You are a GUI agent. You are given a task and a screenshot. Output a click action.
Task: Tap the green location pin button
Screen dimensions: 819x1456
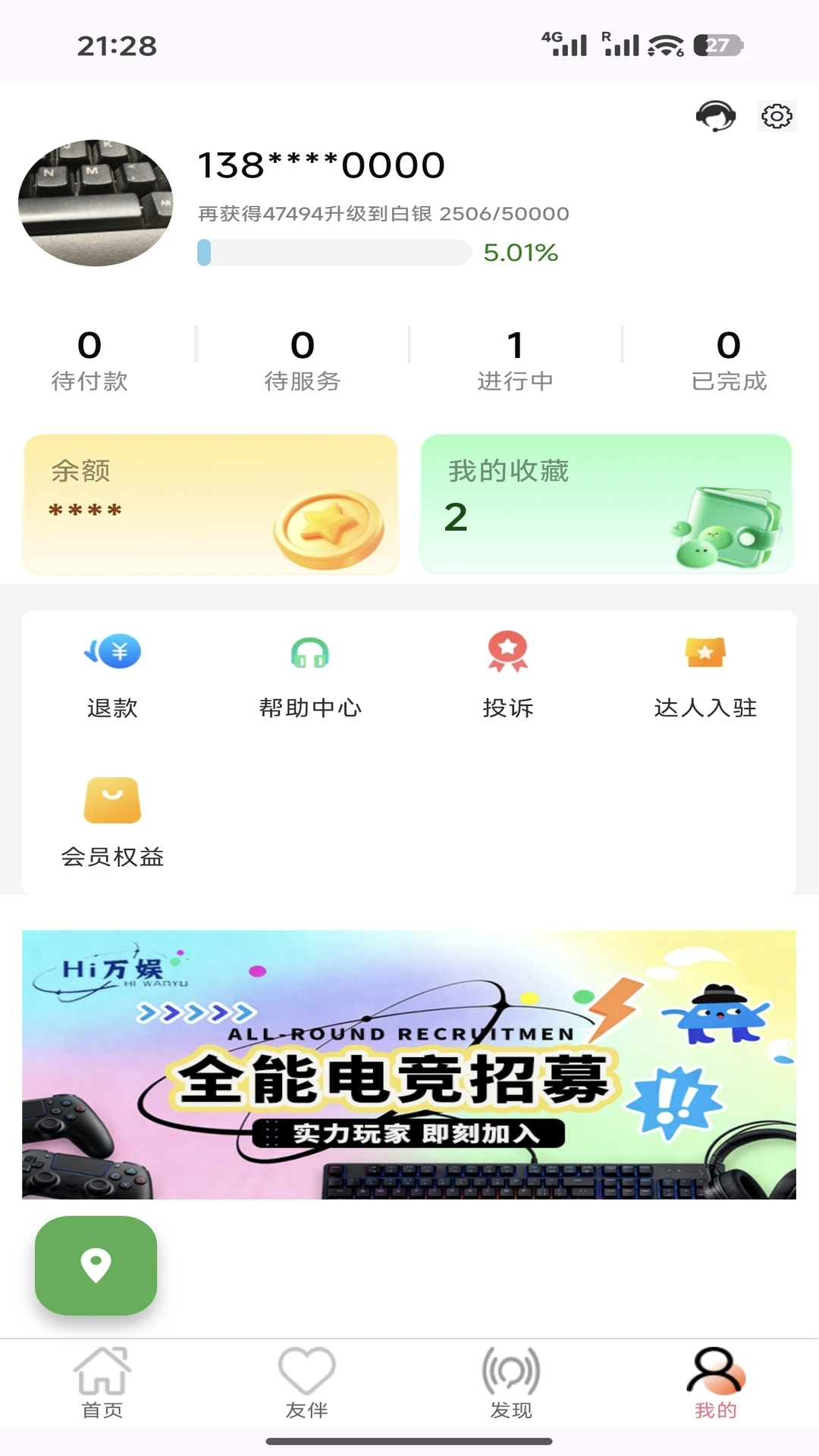[x=94, y=1264]
